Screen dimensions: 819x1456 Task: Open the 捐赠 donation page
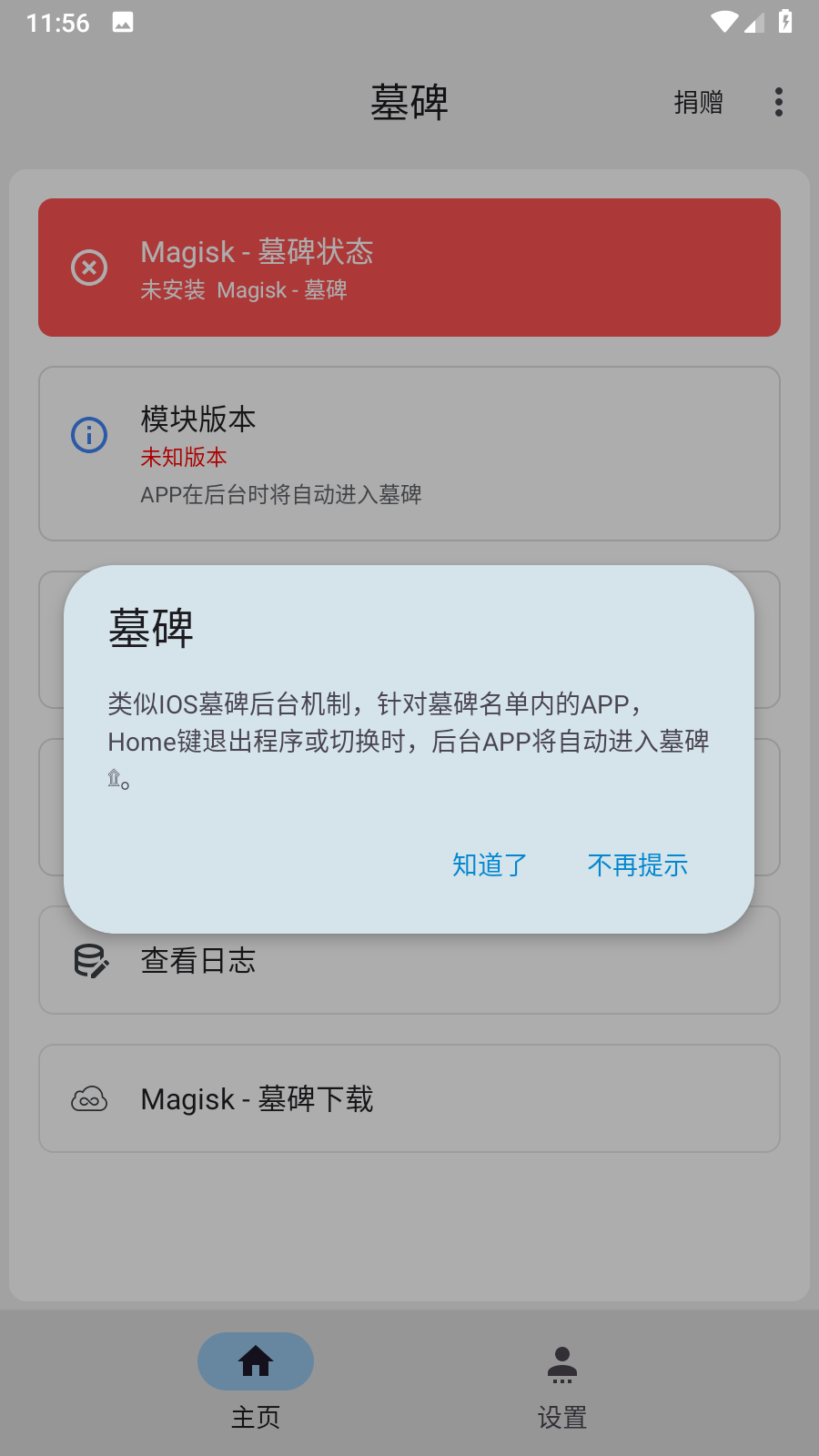tap(698, 103)
